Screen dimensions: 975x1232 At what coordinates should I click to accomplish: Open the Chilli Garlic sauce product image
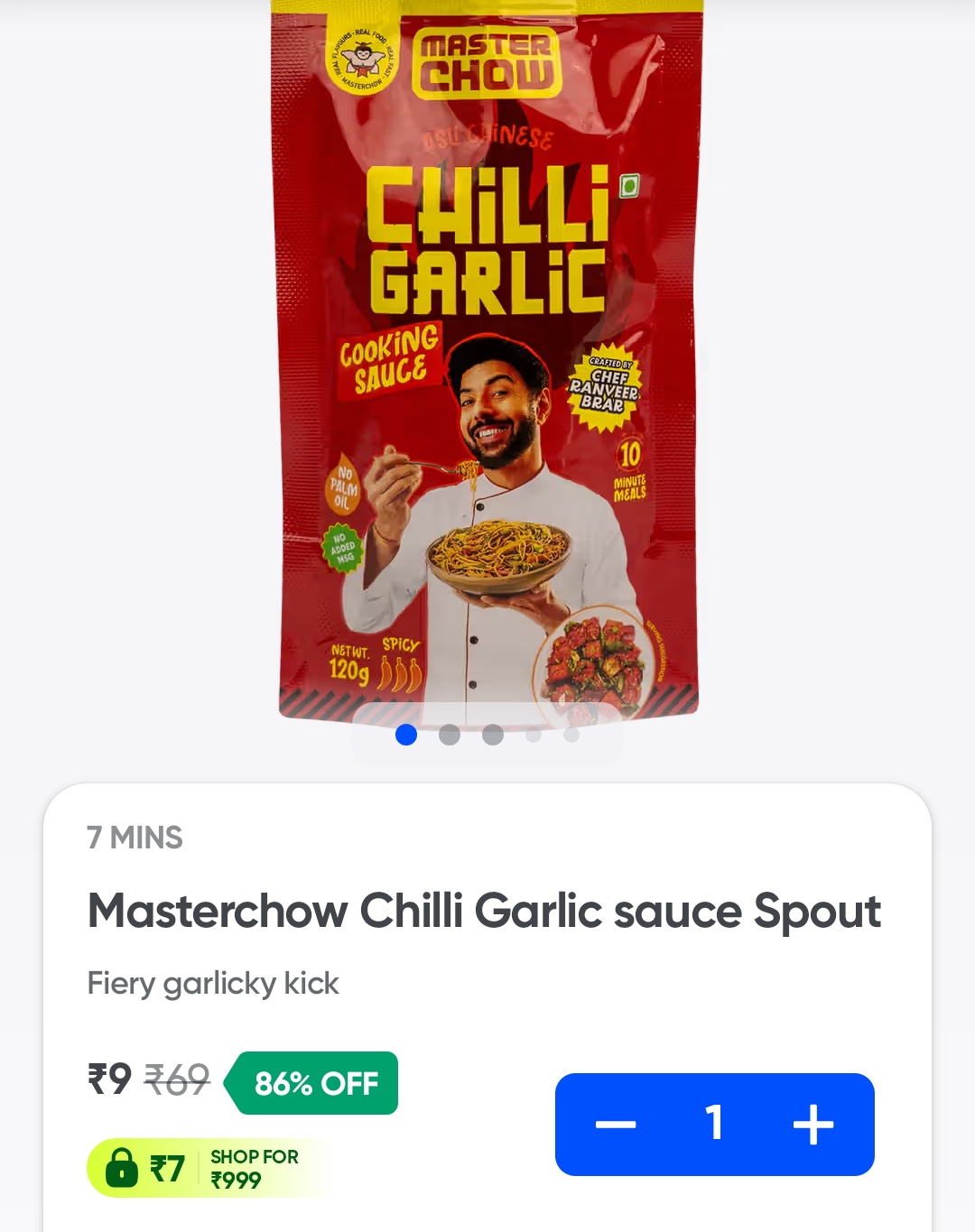tap(487, 361)
